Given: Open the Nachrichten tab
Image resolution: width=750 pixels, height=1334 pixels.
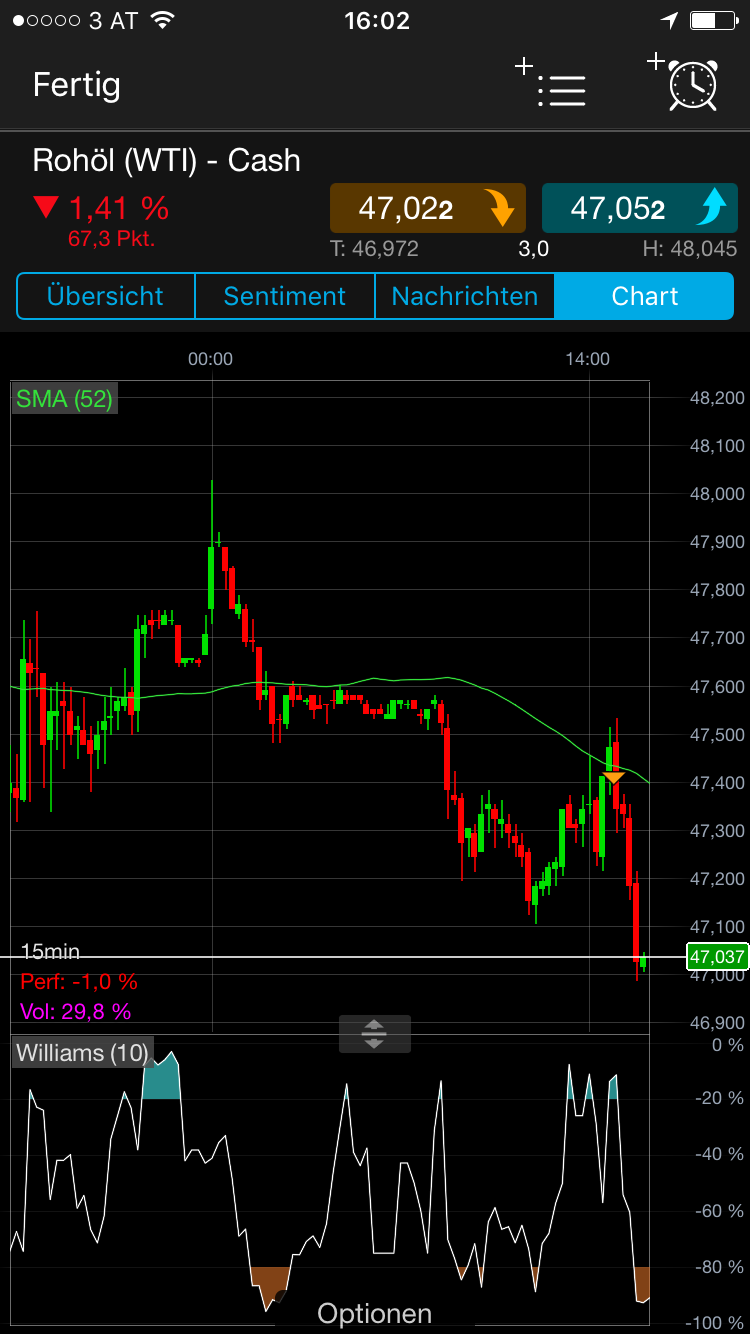Looking at the screenshot, I should point(464,296).
